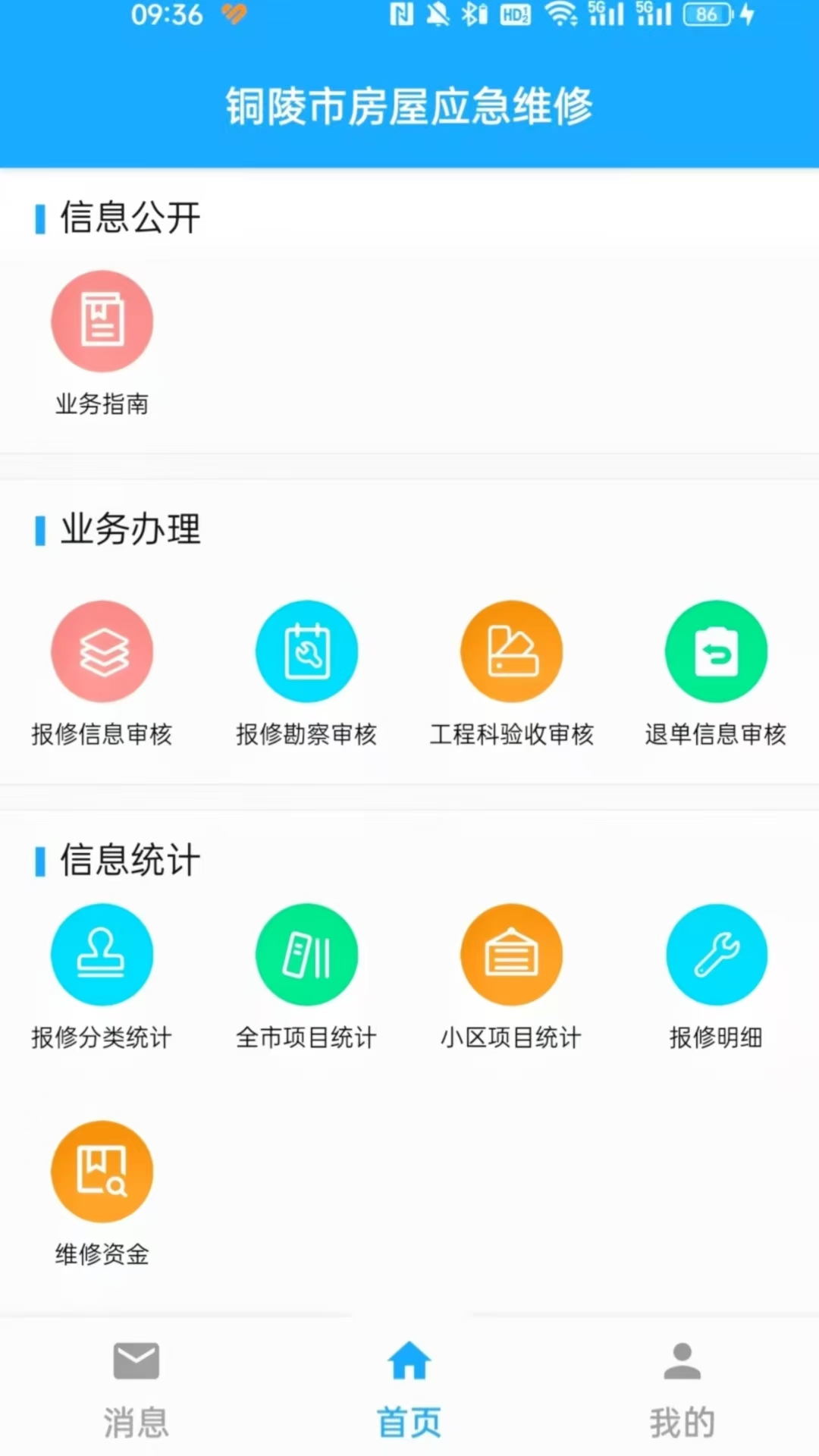Open the 我的 profile tab
Screen dimensions: 819x1456
point(682,1388)
